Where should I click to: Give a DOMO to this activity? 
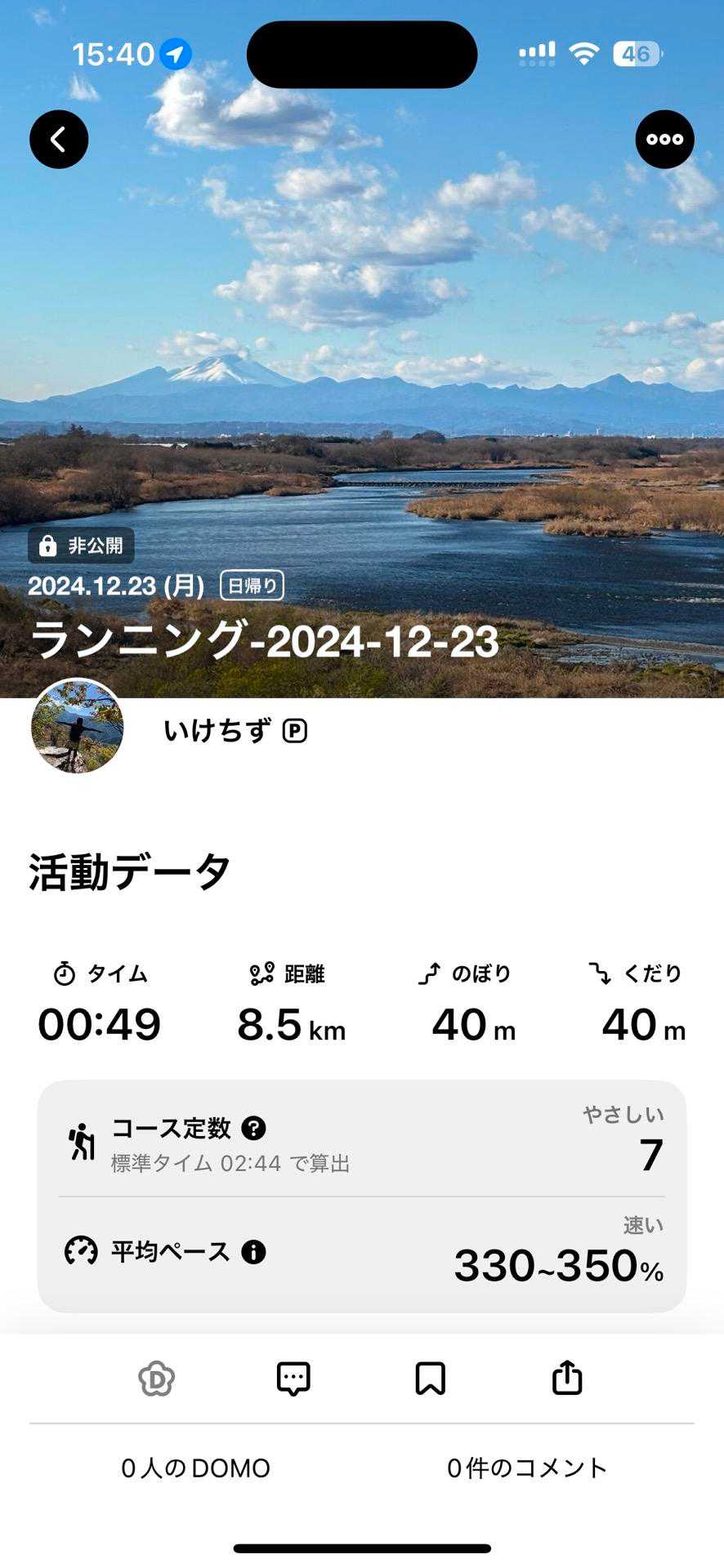(x=156, y=1379)
